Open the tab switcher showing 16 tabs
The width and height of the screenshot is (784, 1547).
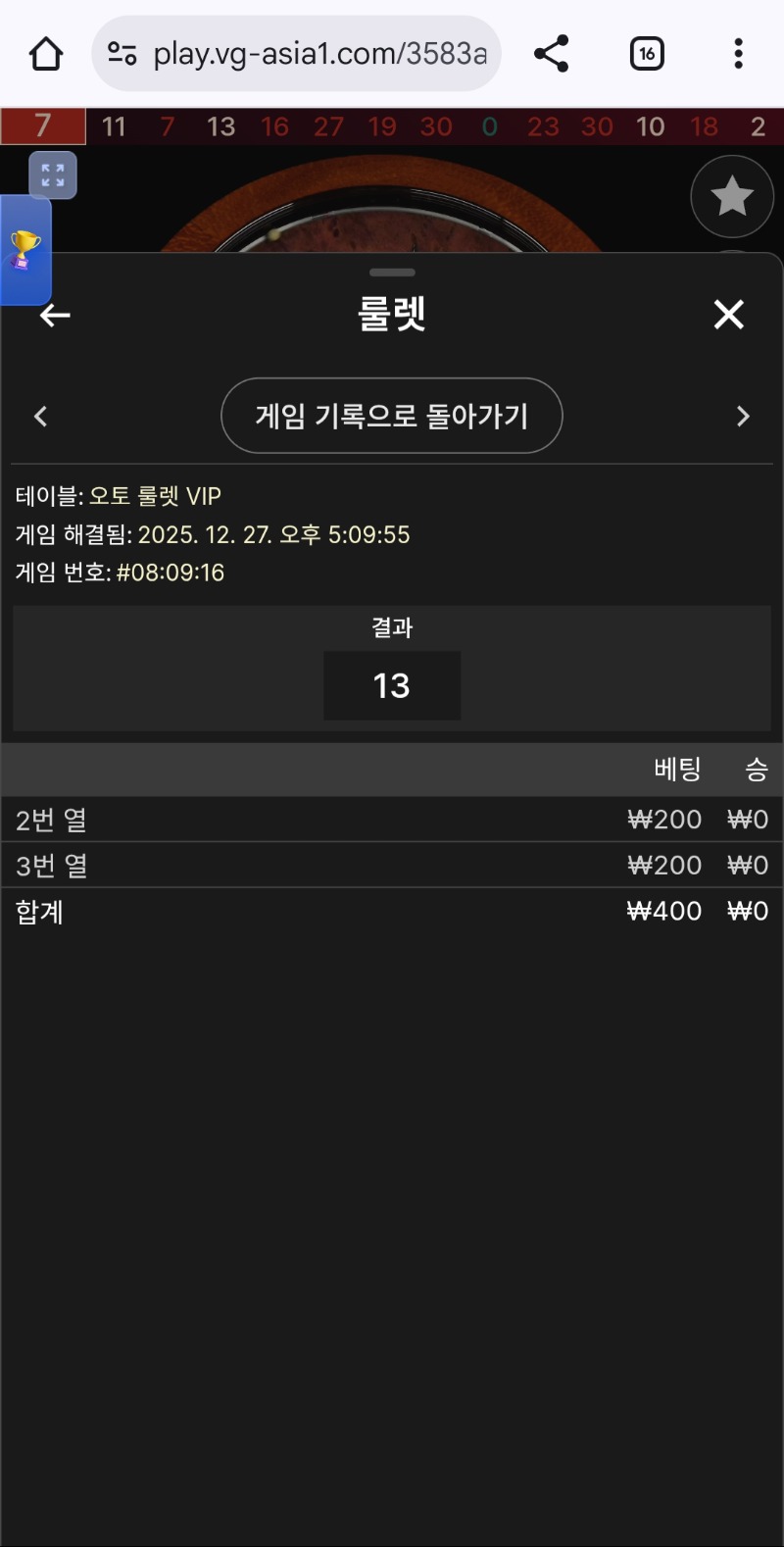pos(647,54)
